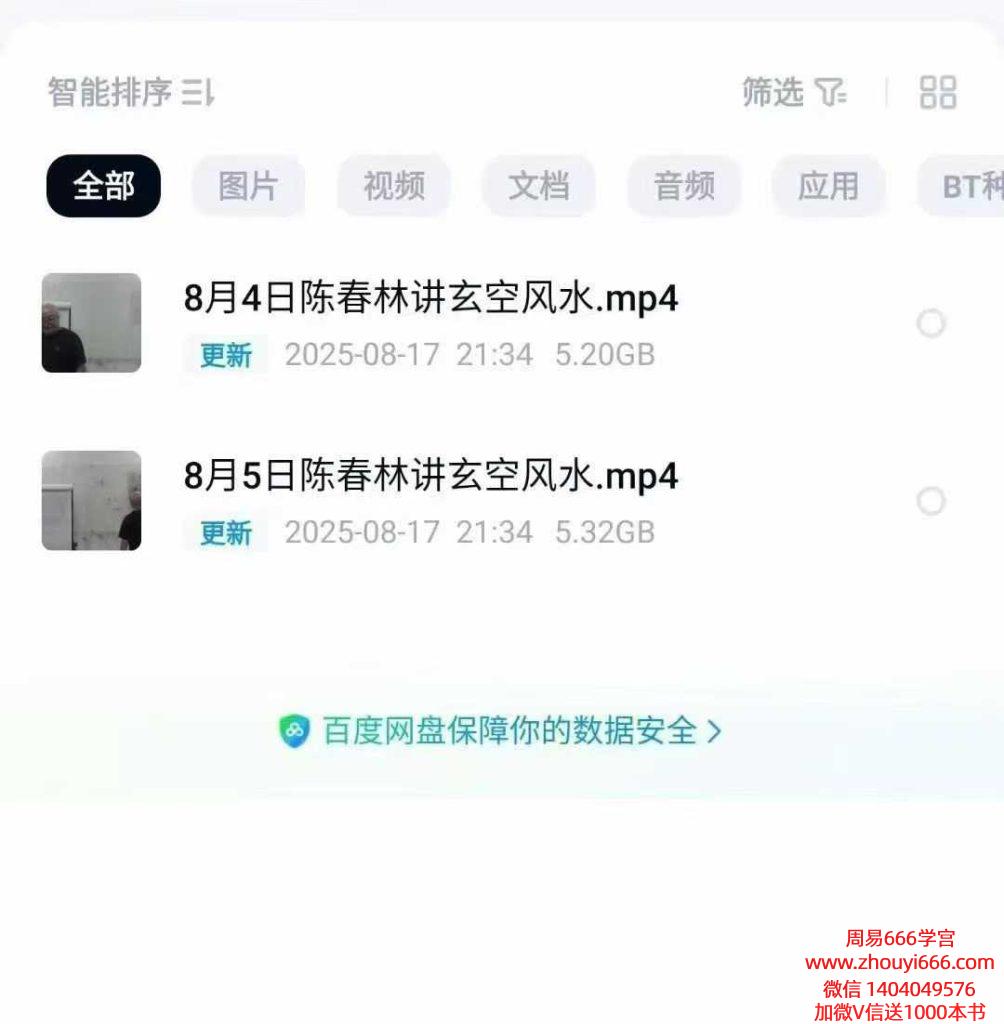Viewport: 1004px width, 1024px height.
Task: Choose the 应用 category chip
Action: click(828, 186)
